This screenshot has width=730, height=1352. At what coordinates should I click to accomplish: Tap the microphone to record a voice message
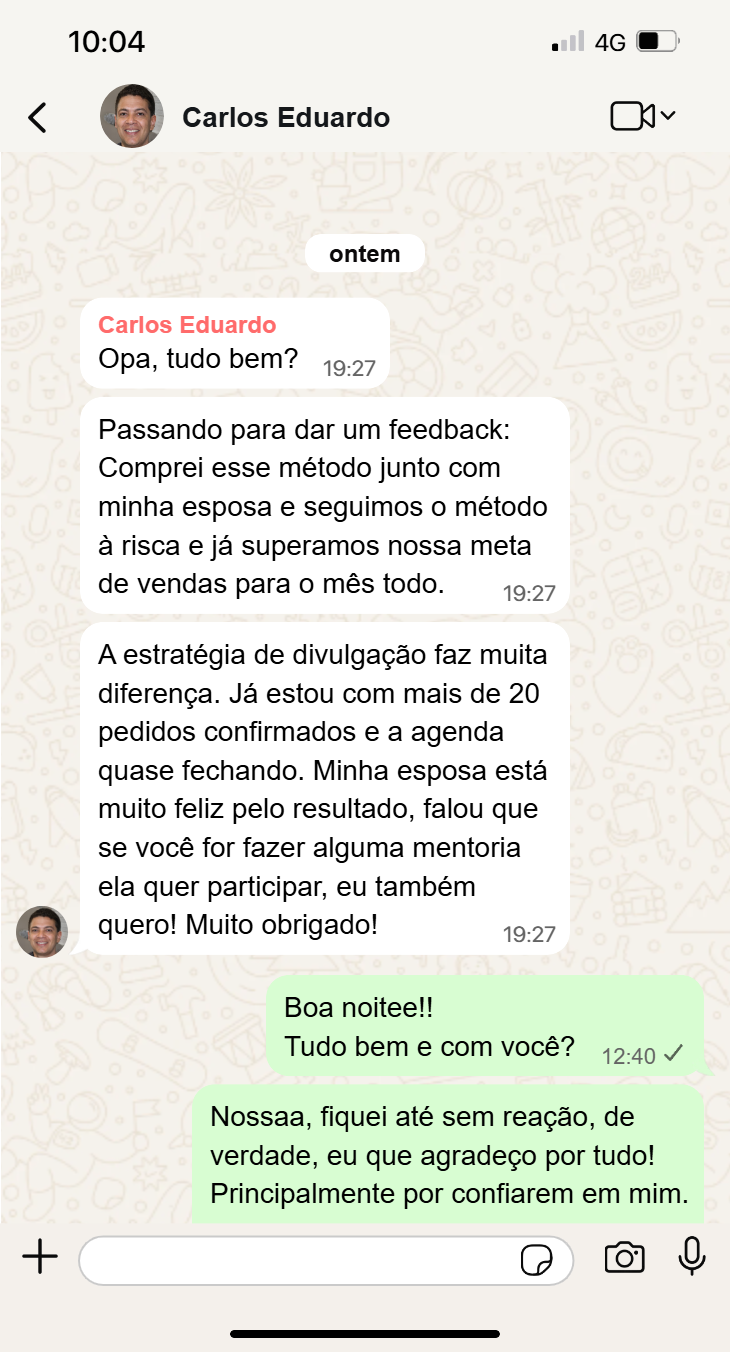coord(692,1257)
